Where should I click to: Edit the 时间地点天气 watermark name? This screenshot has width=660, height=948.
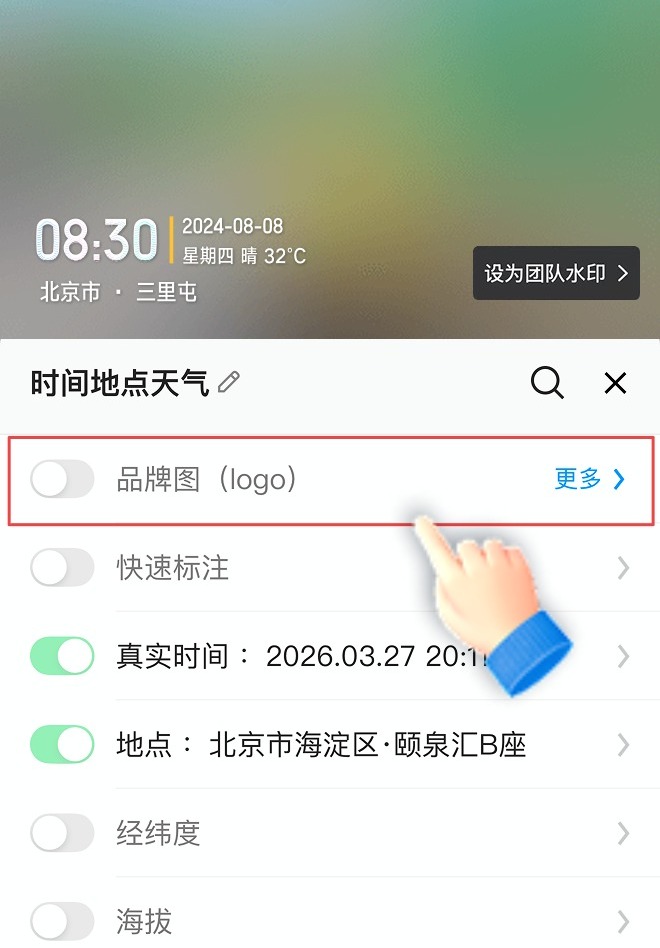point(229,383)
